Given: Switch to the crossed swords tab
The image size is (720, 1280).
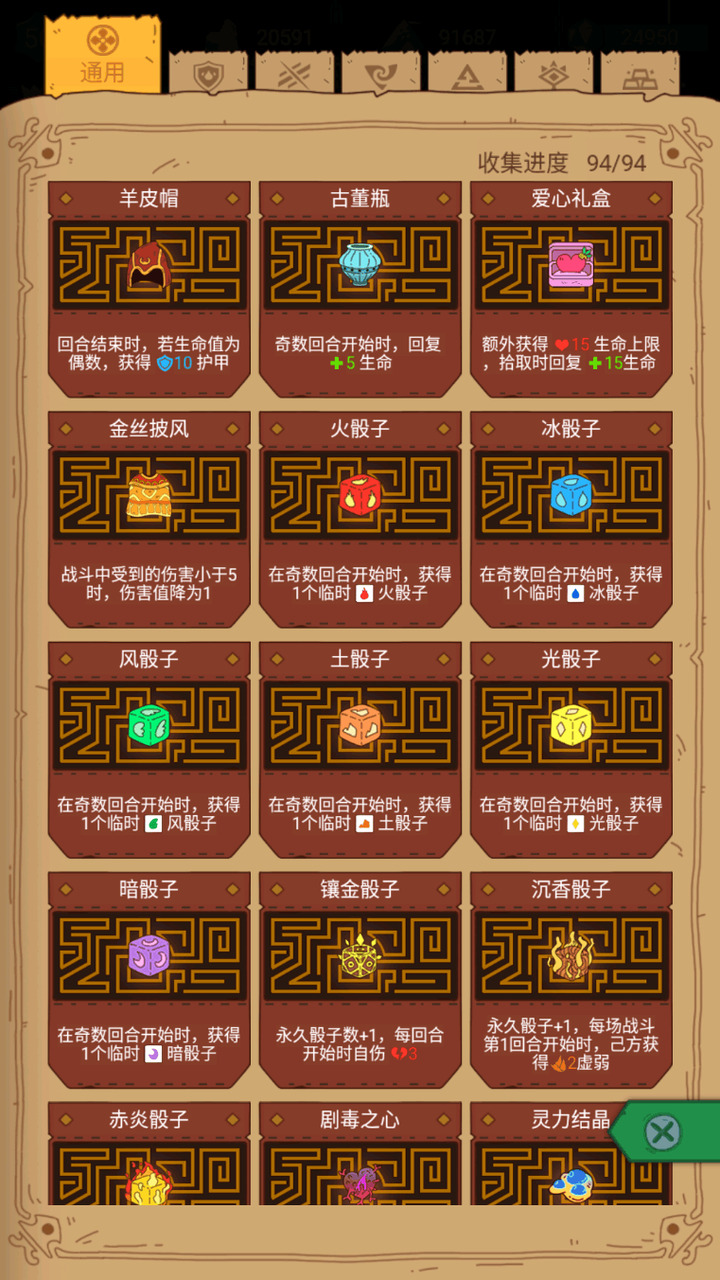Looking at the screenshot, I should coord(294,76).
